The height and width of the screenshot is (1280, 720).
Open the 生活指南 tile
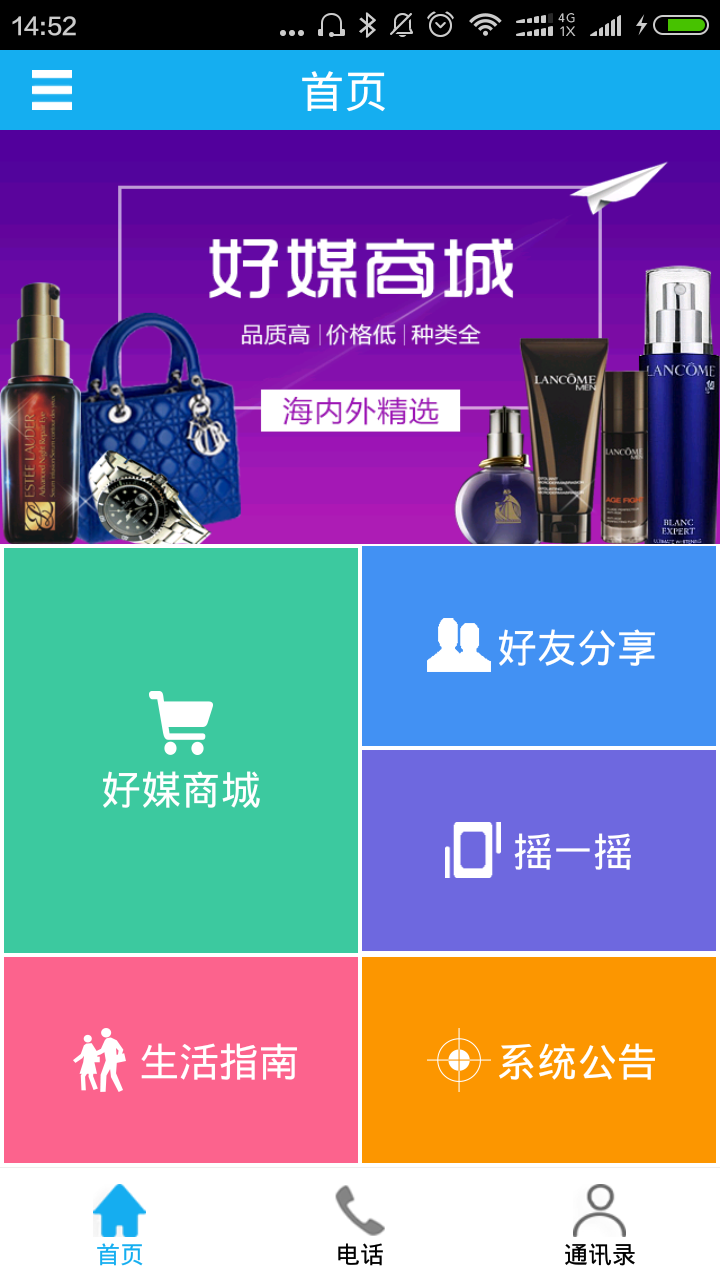click(x=181, y=1060)
